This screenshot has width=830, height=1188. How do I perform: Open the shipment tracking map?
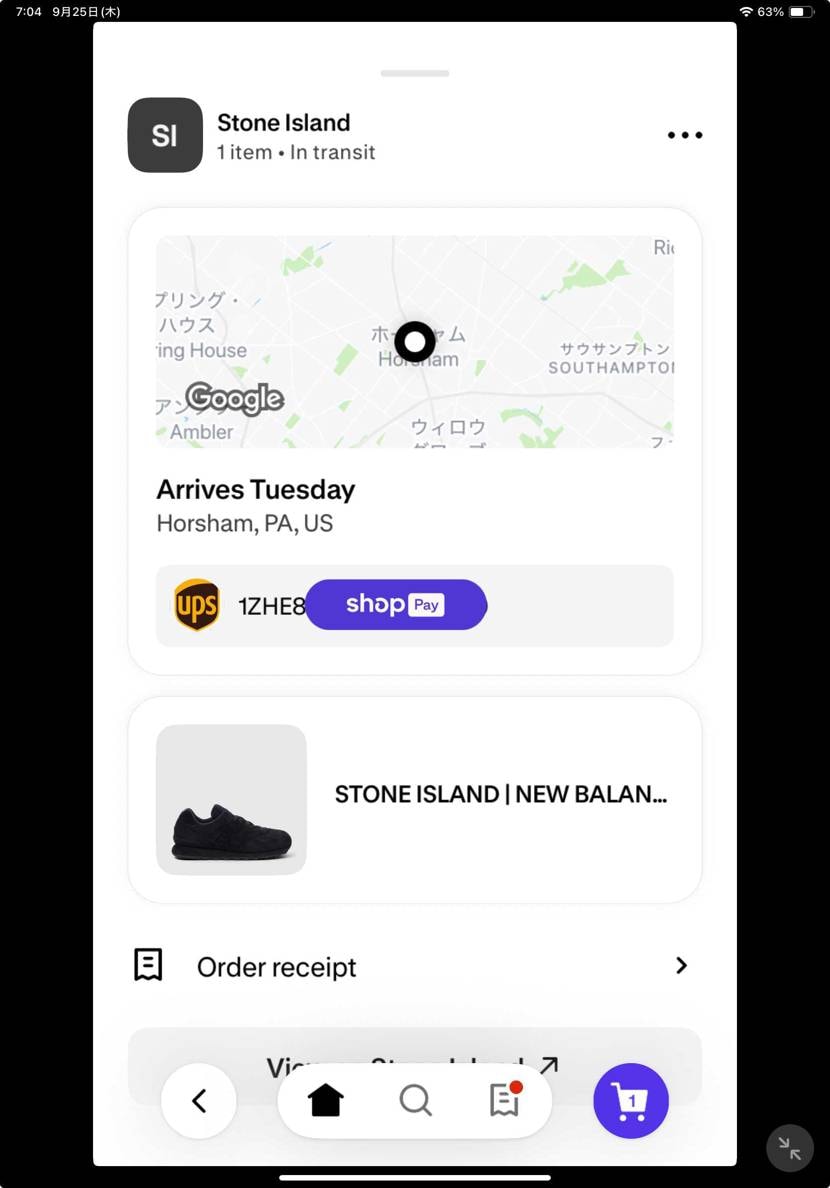(x=414, y=341)
